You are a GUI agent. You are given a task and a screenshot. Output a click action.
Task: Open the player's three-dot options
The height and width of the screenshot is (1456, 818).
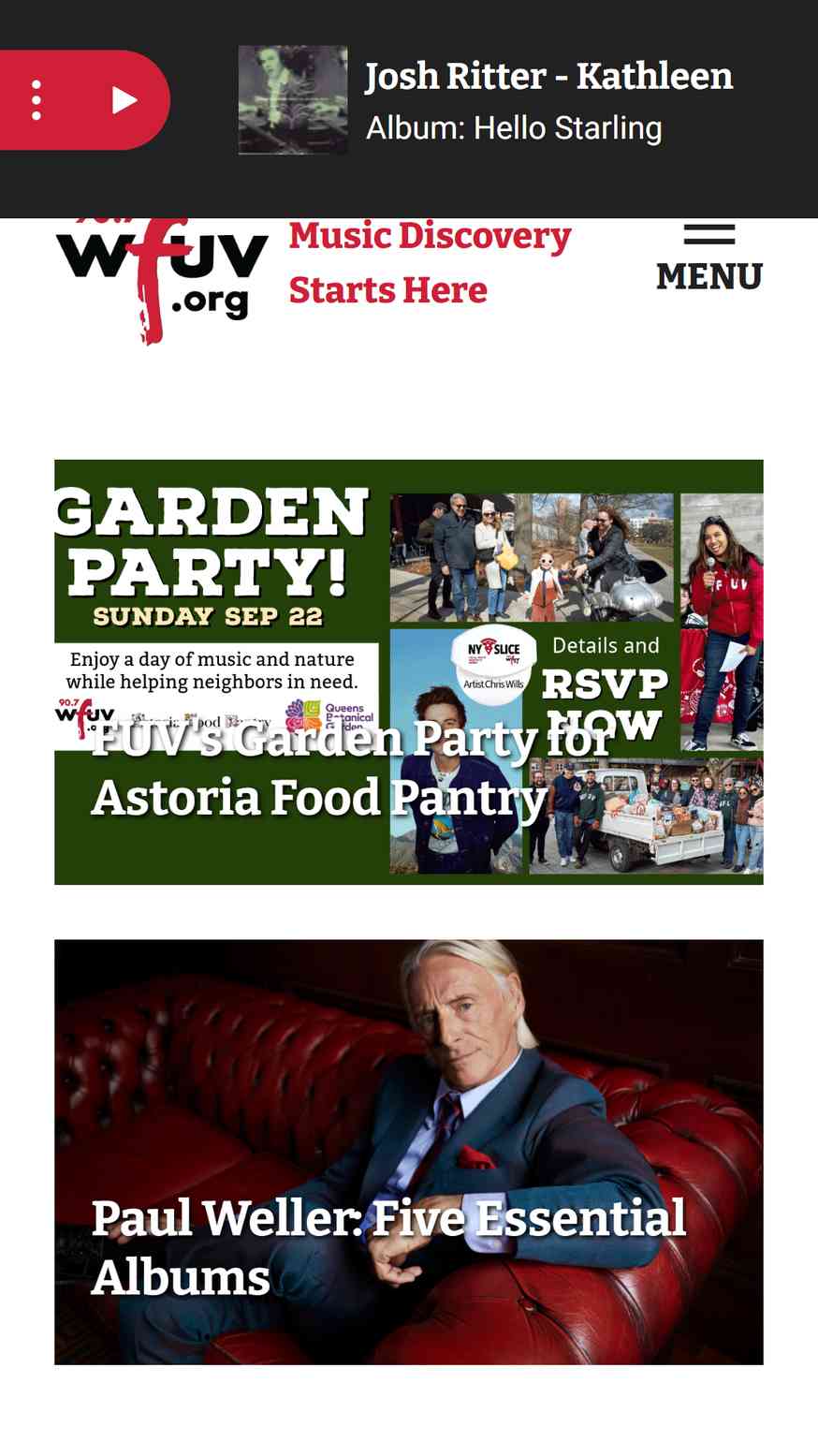coord(37,99)
